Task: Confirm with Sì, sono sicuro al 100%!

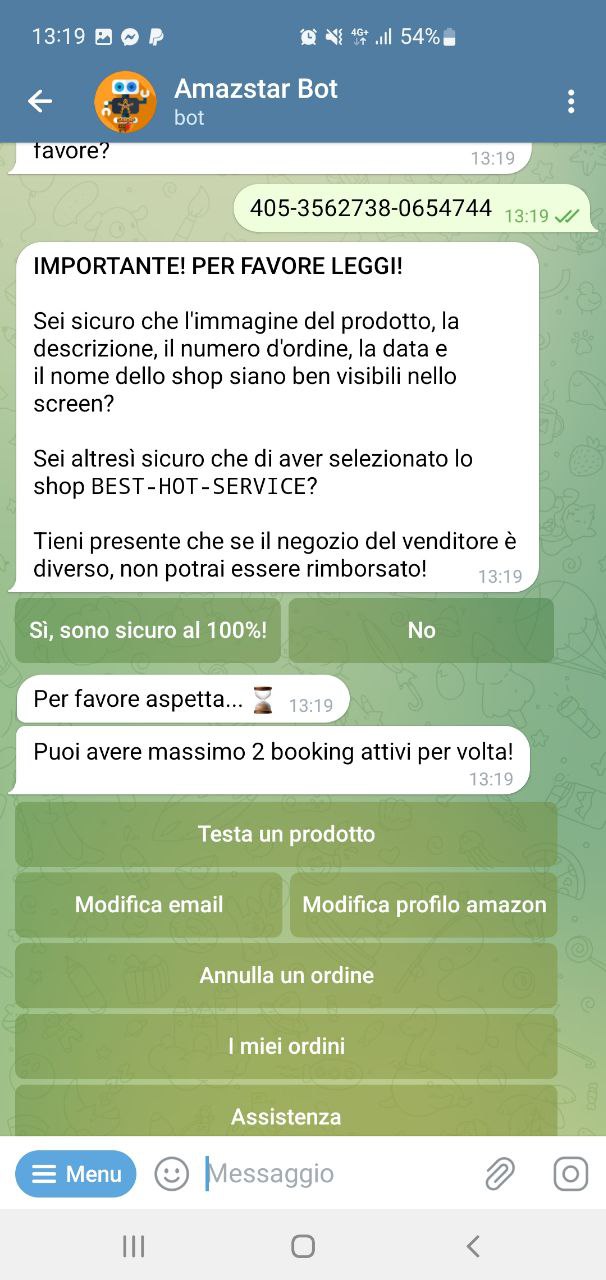Action: click(x=148, y=630)
